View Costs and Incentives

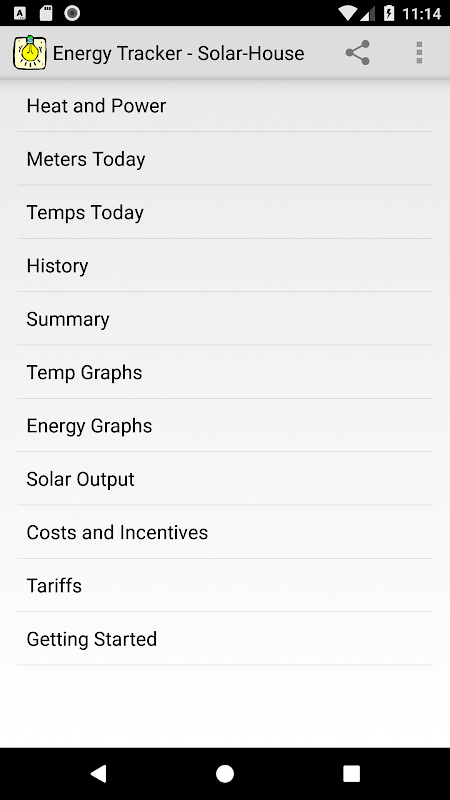click(x=225, y=532)
